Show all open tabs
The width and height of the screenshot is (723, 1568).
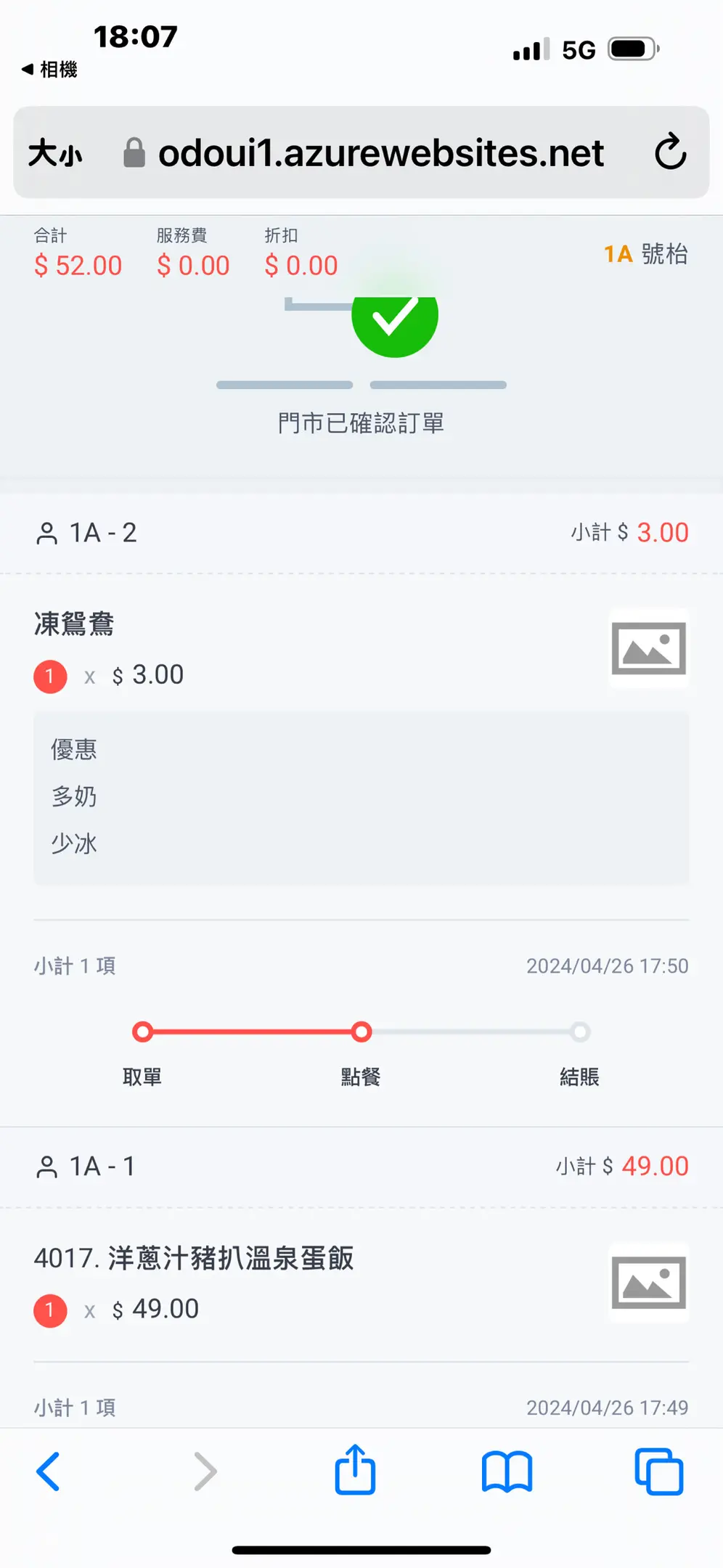658,1471
